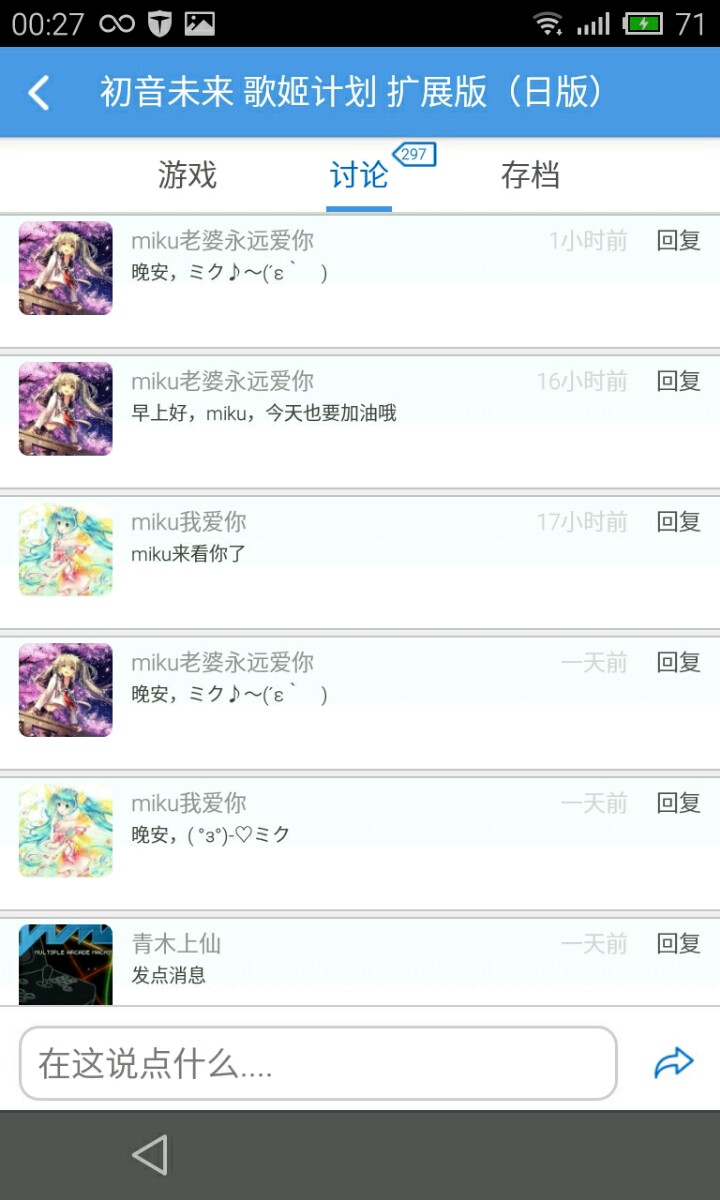Focus the 在这说点什么 text field
The image size is (720, 1200).
click(x=318, y=1063)
